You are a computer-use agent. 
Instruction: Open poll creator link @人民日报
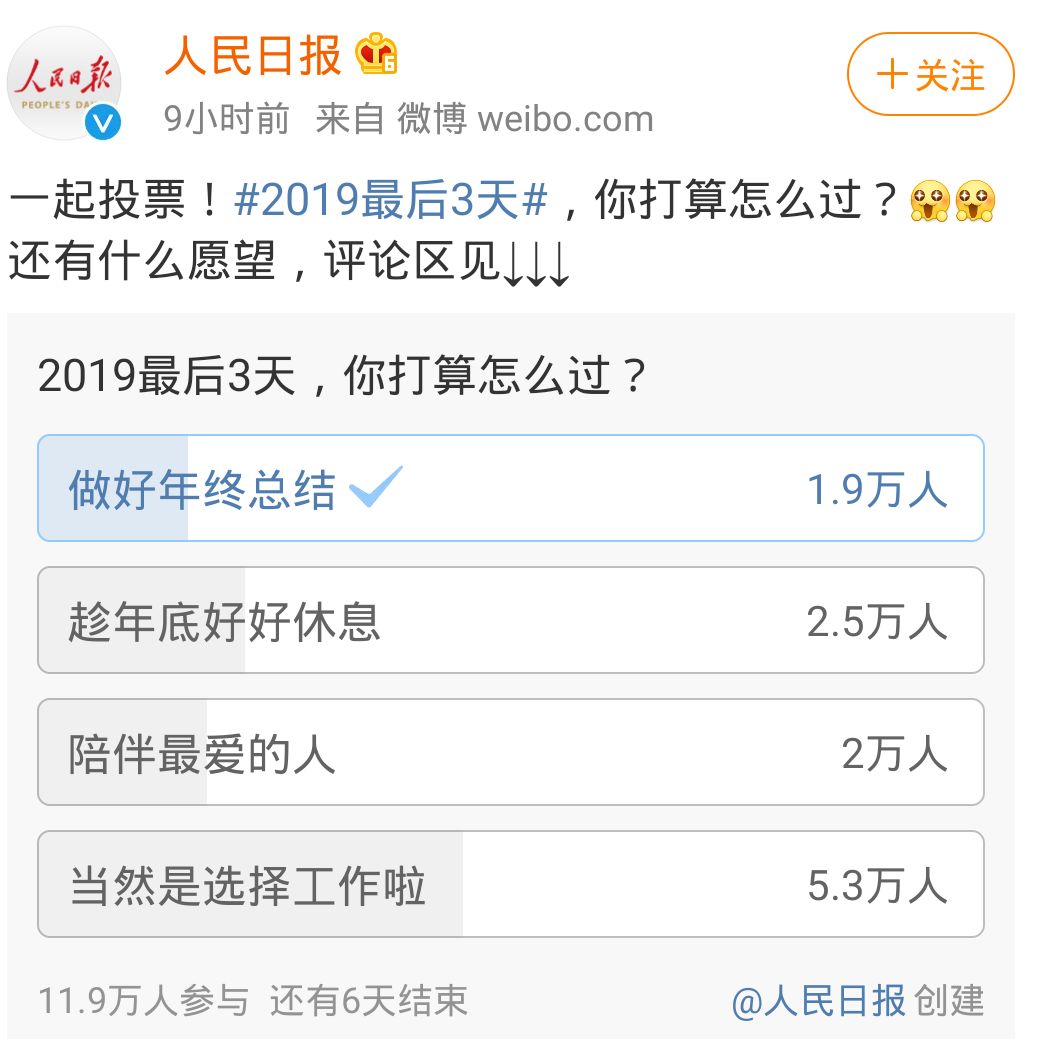pos(818,1001)
